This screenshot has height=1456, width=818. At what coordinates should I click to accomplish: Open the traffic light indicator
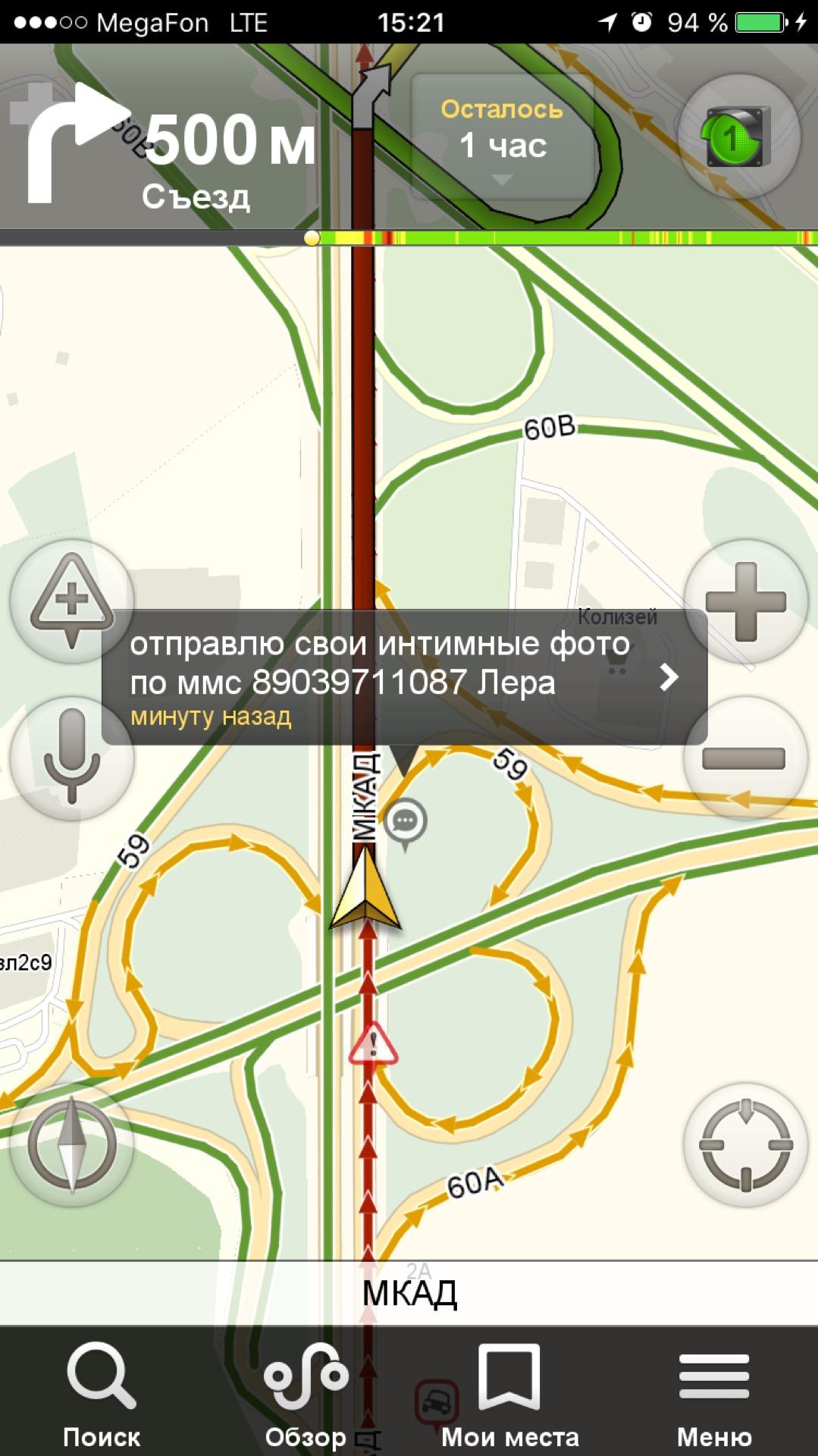738,137
